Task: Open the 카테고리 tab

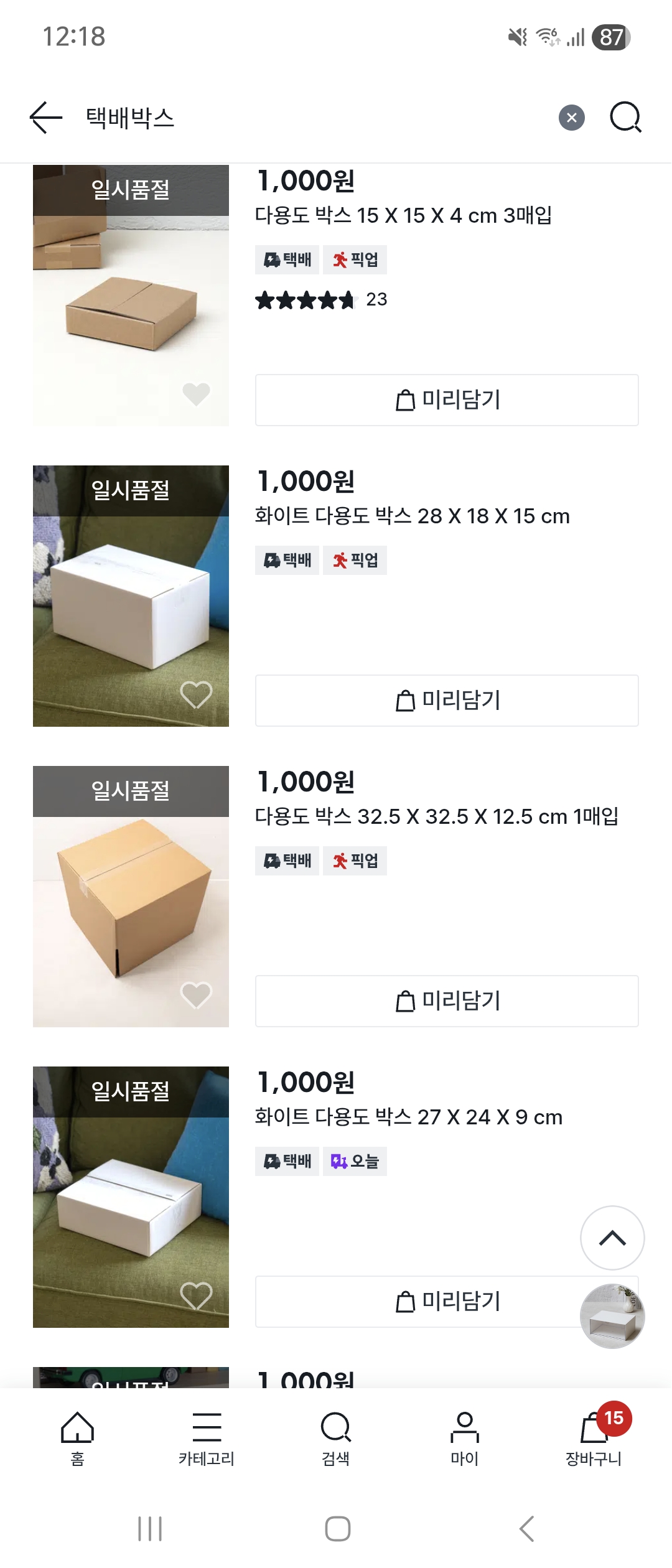Action: coord(207,1439)
